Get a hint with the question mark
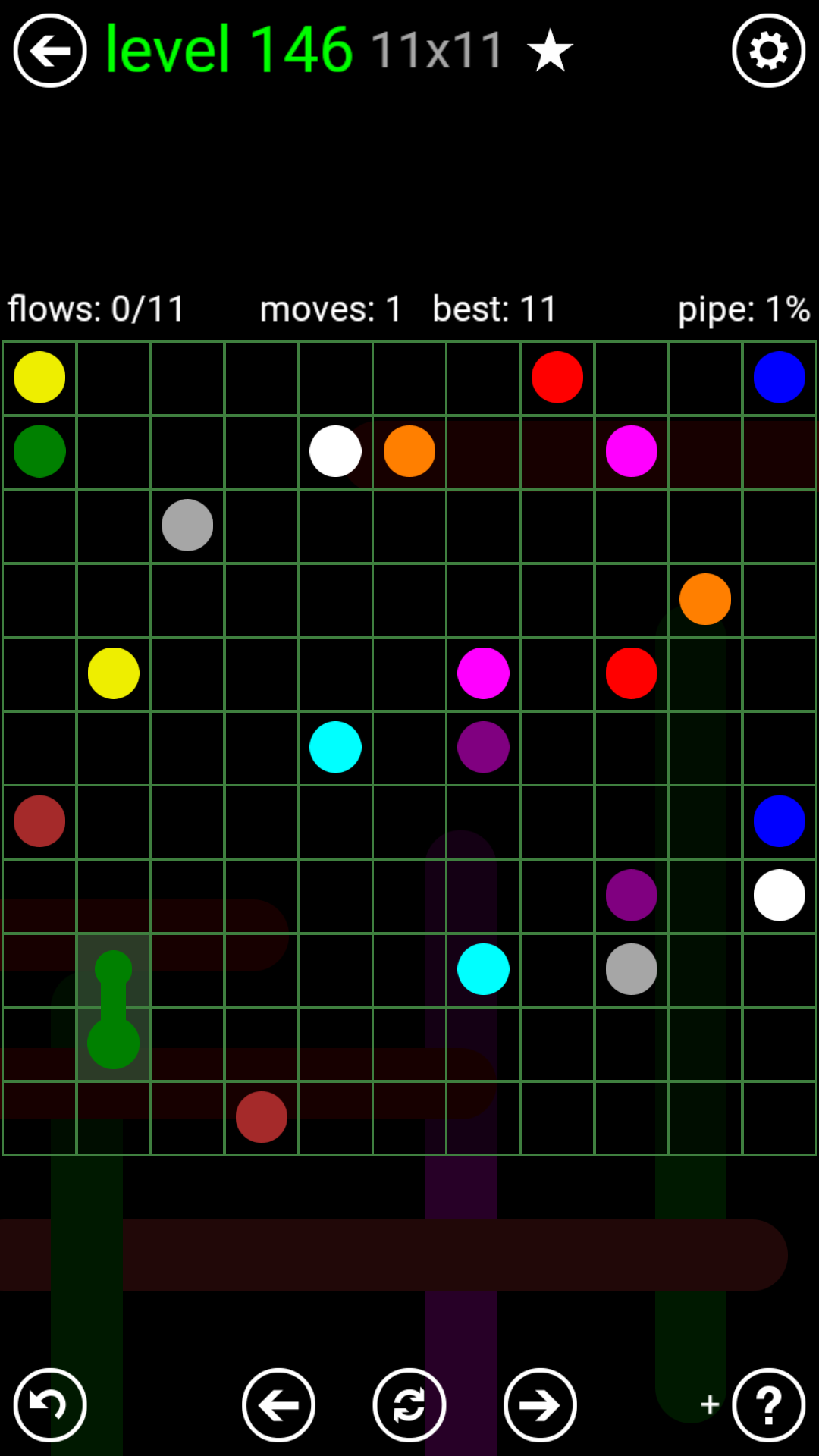819x1456 pixels. click(768, 1405)
